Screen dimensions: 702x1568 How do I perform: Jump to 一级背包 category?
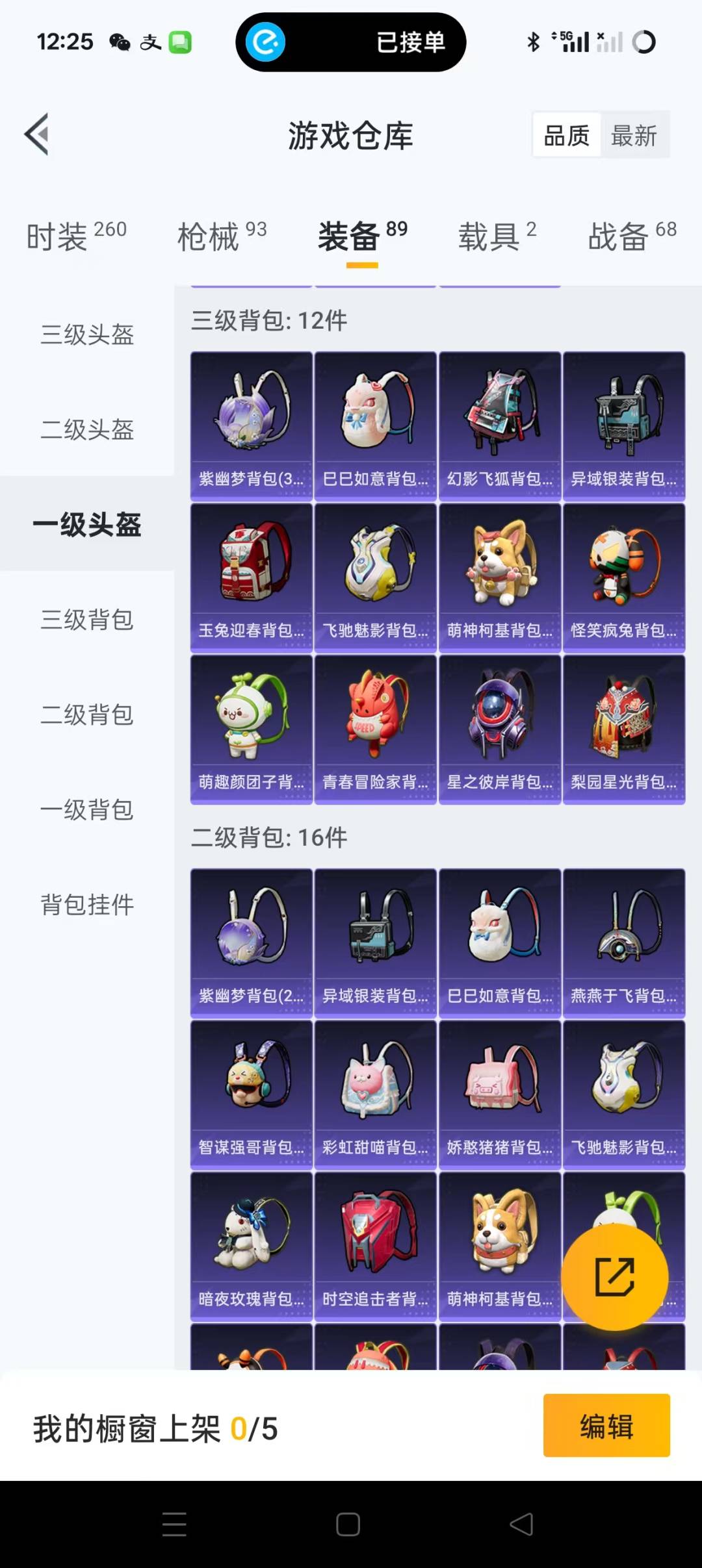pyautogui.click(x=87, y=809)
